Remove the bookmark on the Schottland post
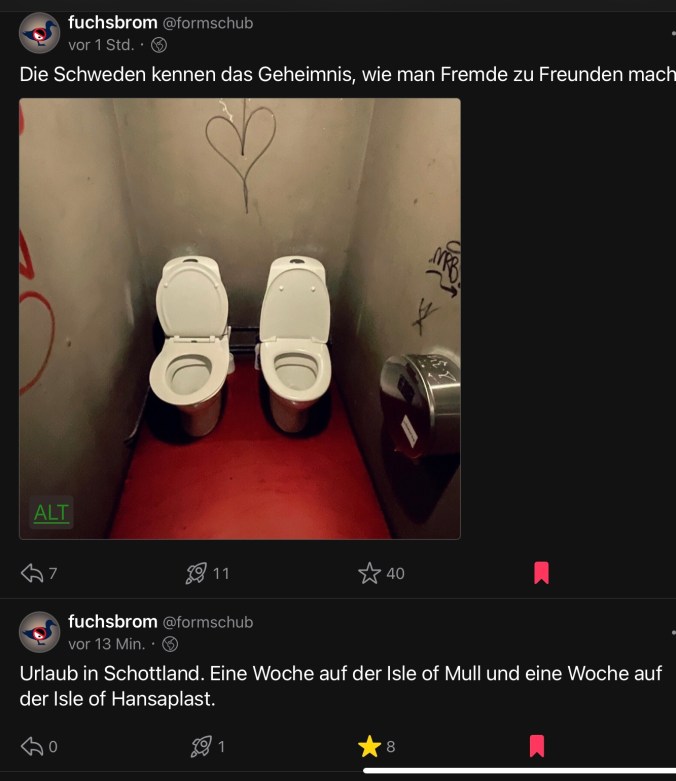The height and width of the screenshot is (781, 676). pyautogui.click(x=537, y=746)
